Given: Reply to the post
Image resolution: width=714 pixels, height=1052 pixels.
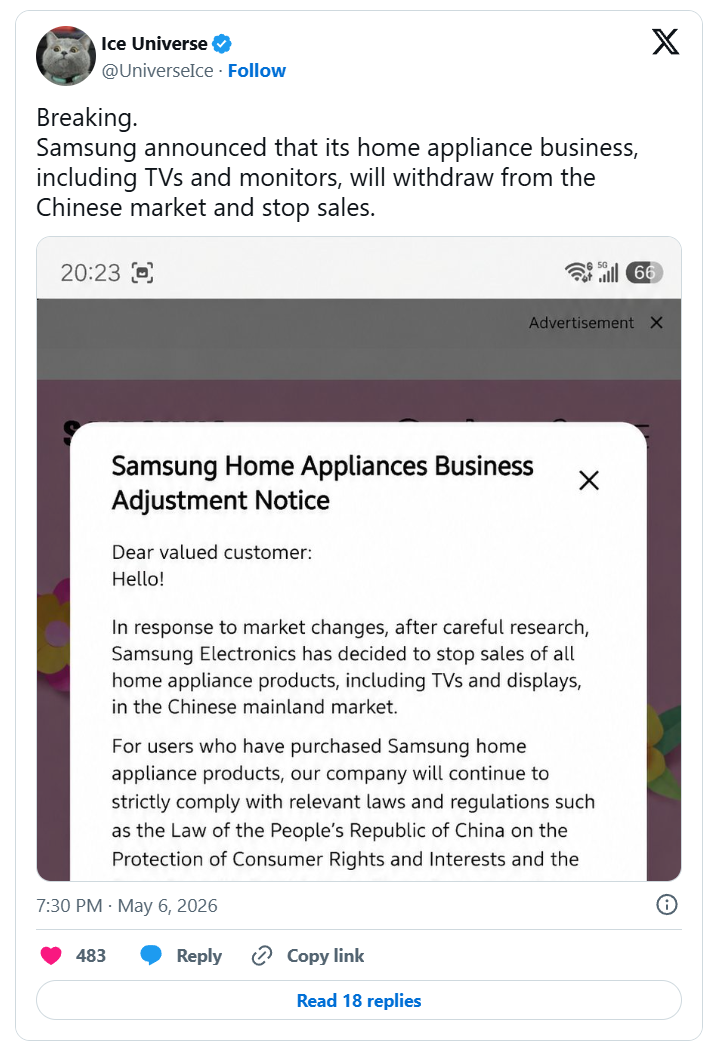Looking at the screenshot, I should point(181,955).
